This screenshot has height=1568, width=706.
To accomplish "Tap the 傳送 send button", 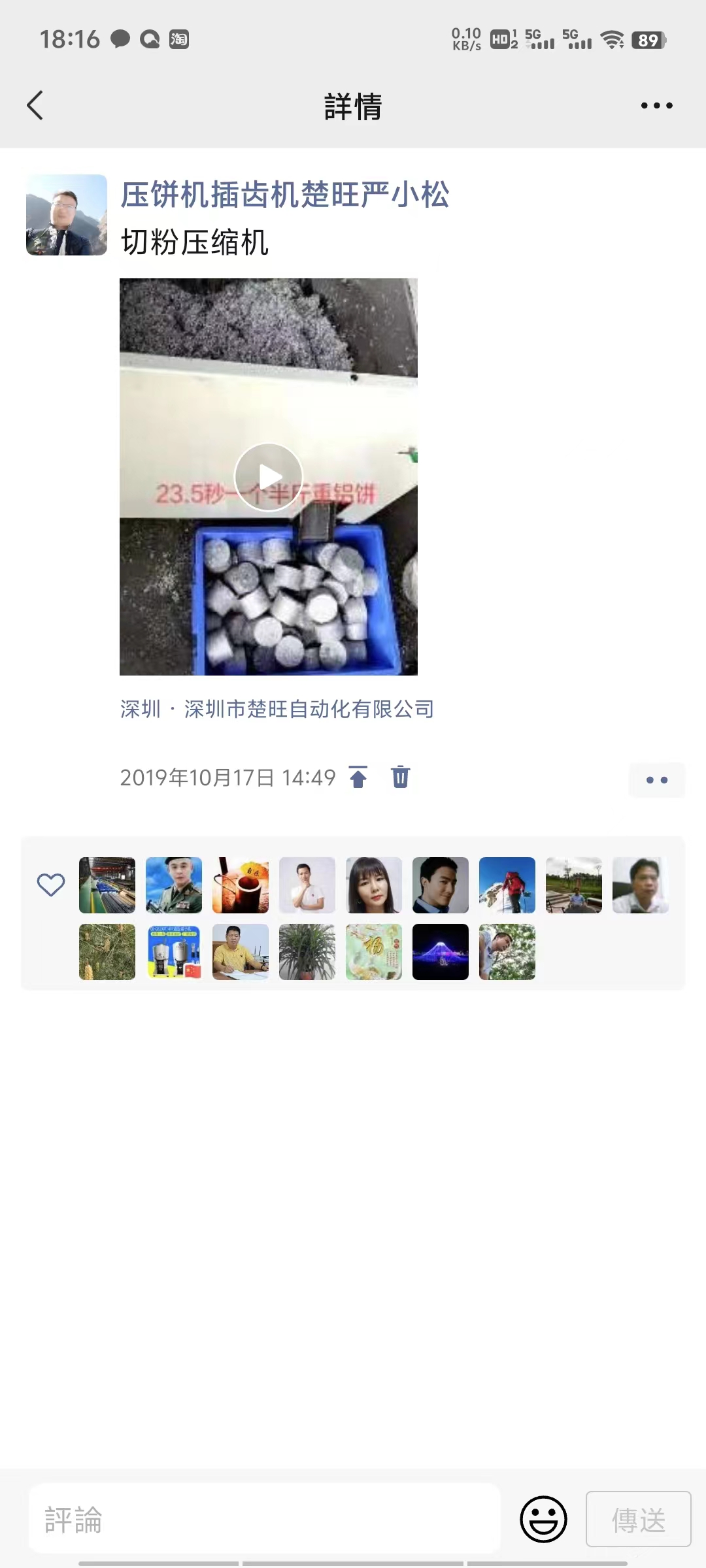I will pos(639,1519).
